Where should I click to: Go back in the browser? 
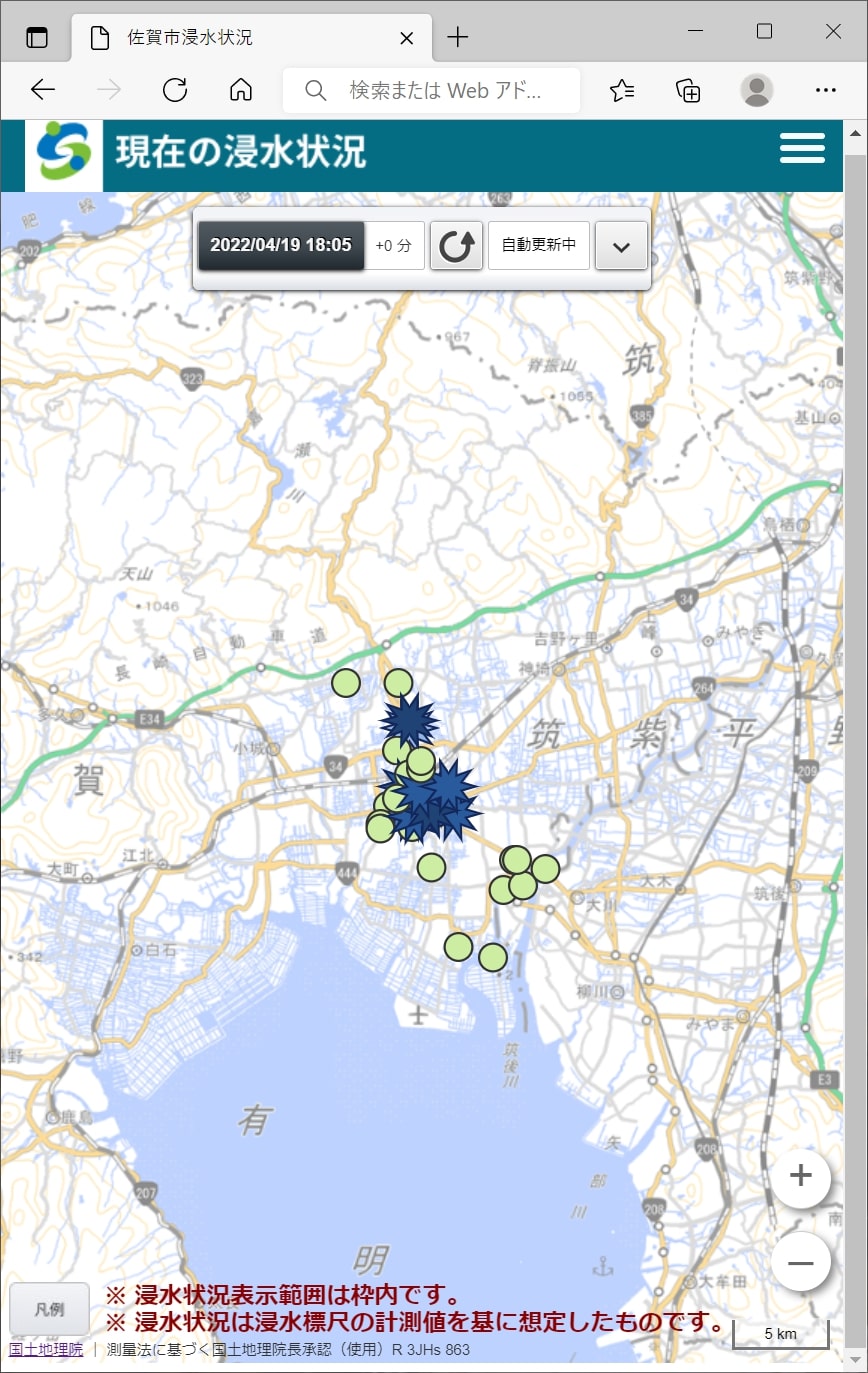tap(43, 91)
